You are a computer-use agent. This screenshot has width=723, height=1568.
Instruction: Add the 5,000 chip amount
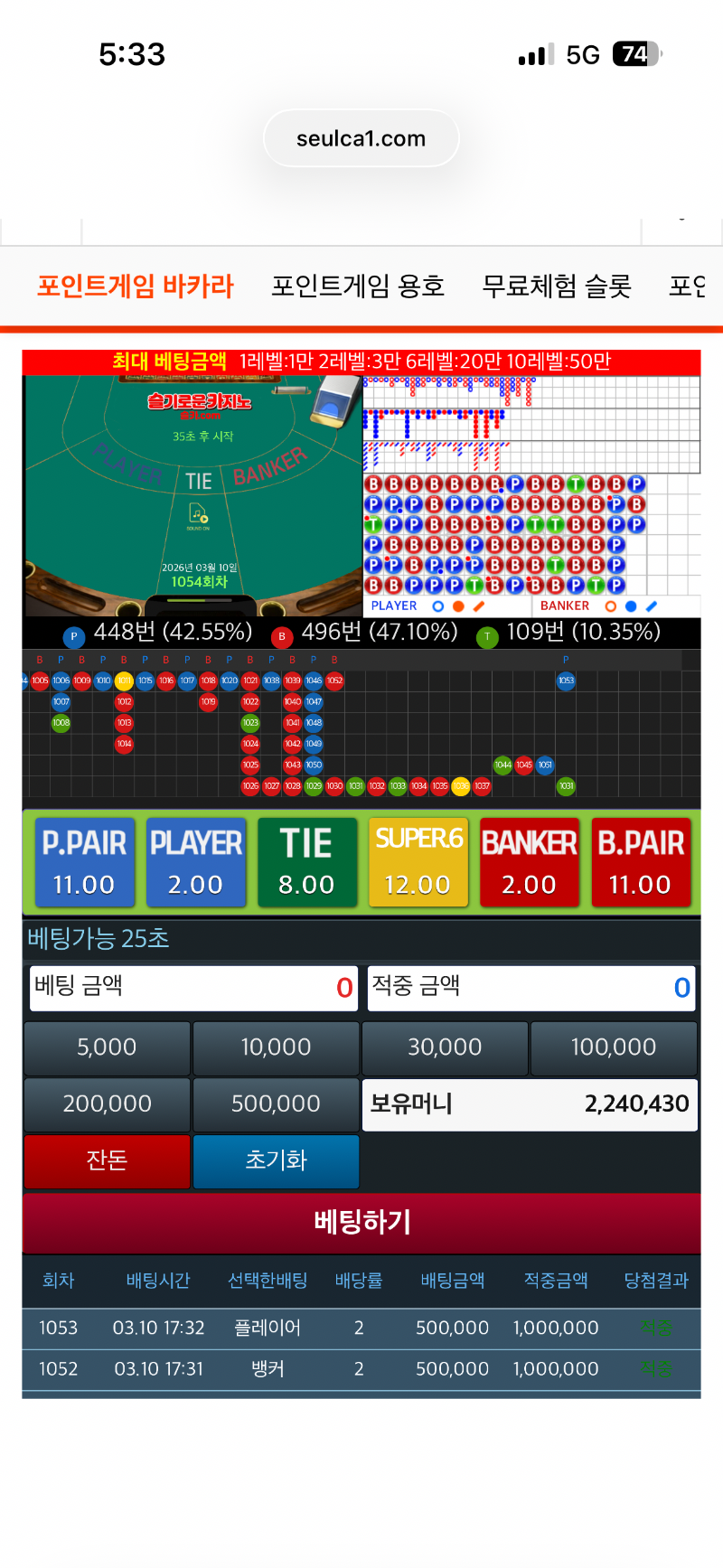(107, 1047)
